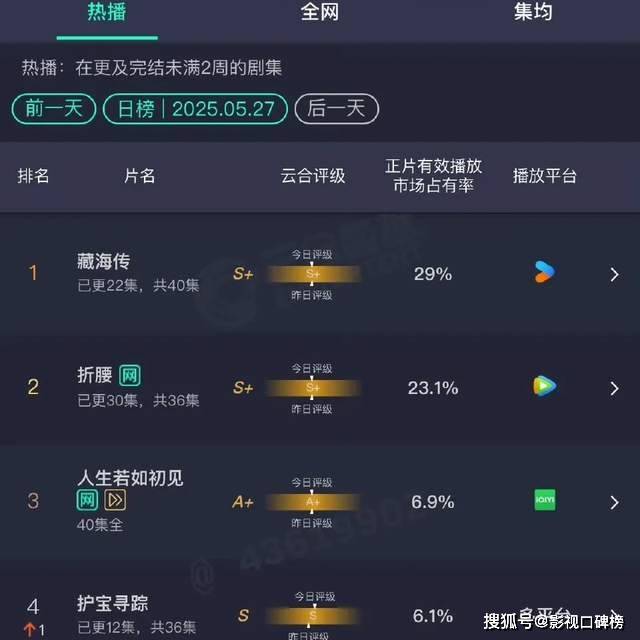The height and width of the screenshot is (640, 640).
Task: Open details for 藏海传
Action: pos(614,275)
